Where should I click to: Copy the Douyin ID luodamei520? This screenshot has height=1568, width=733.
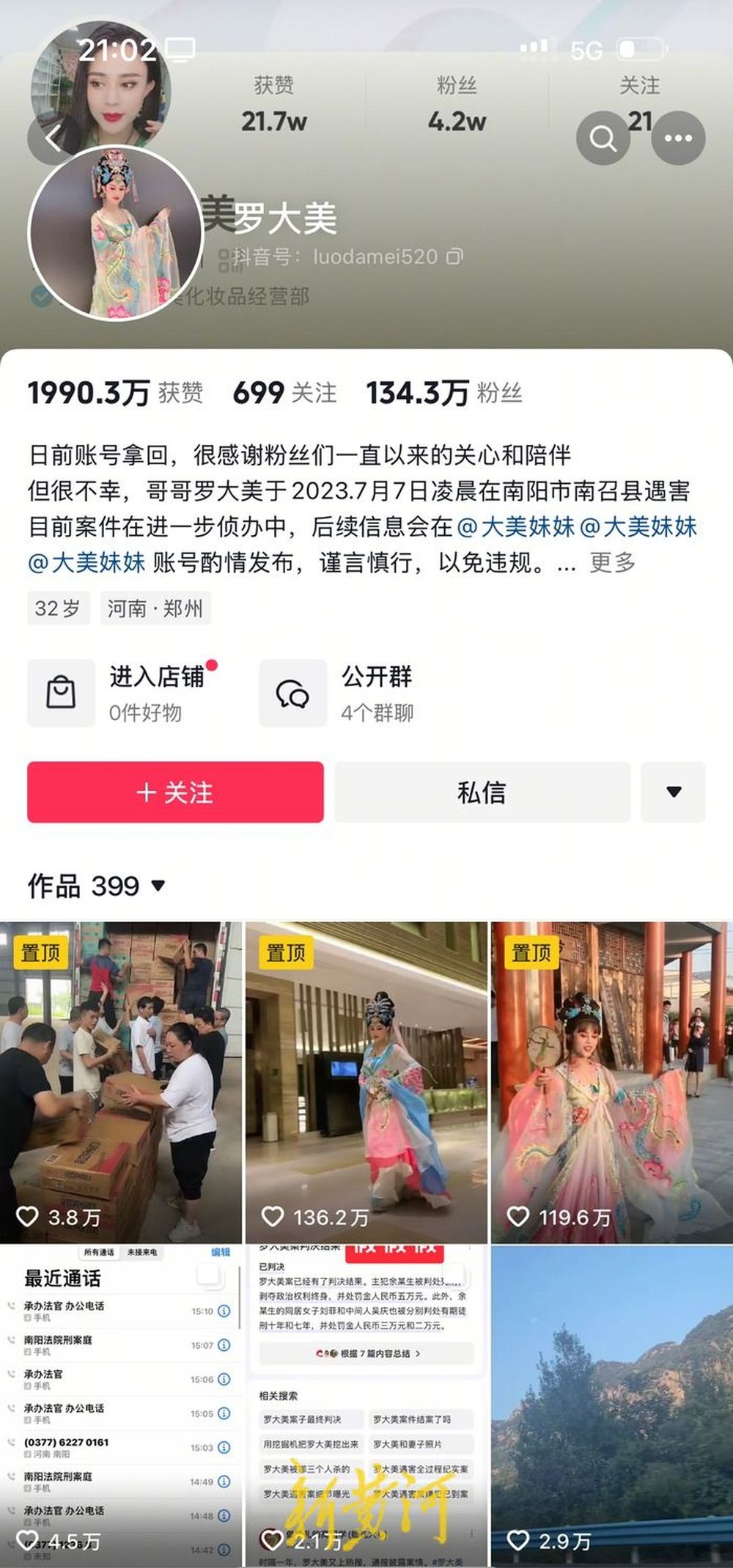(455, 257)
